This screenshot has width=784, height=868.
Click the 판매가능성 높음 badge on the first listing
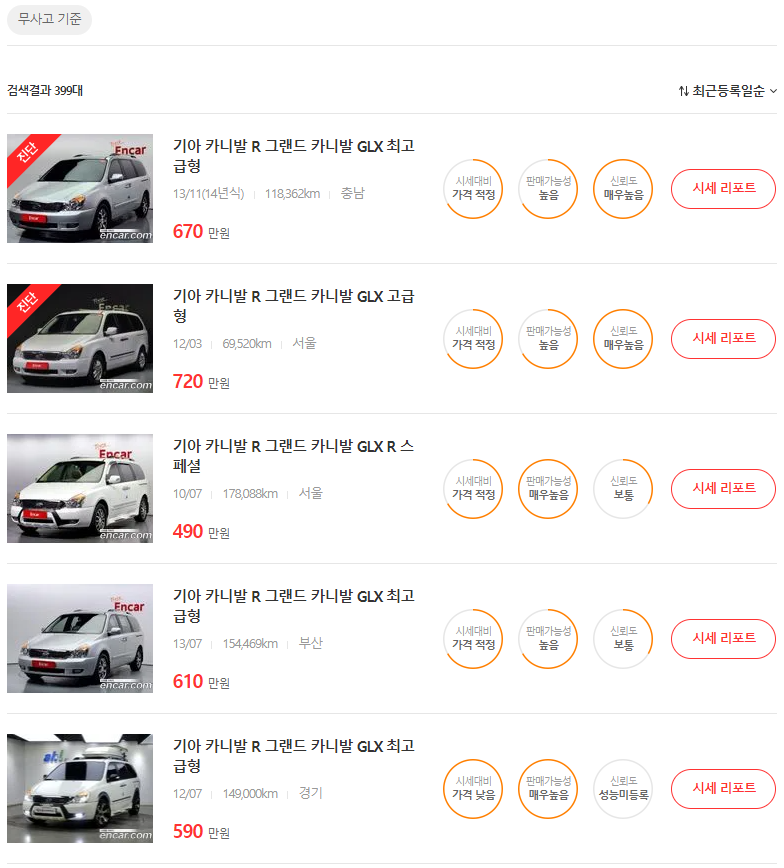547,188
